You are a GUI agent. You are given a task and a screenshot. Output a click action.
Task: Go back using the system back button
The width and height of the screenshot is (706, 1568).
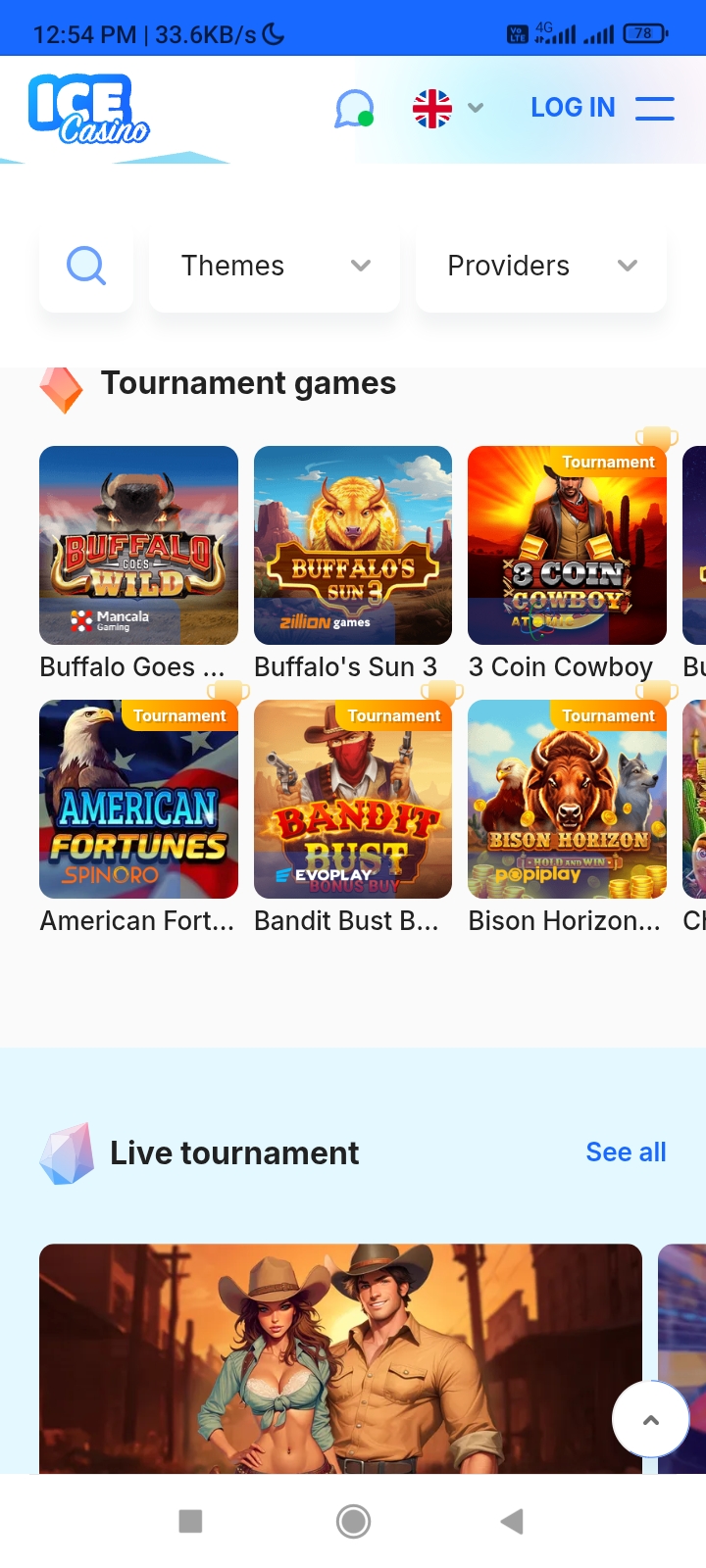pyautogui.click(x=512, y=1521)
